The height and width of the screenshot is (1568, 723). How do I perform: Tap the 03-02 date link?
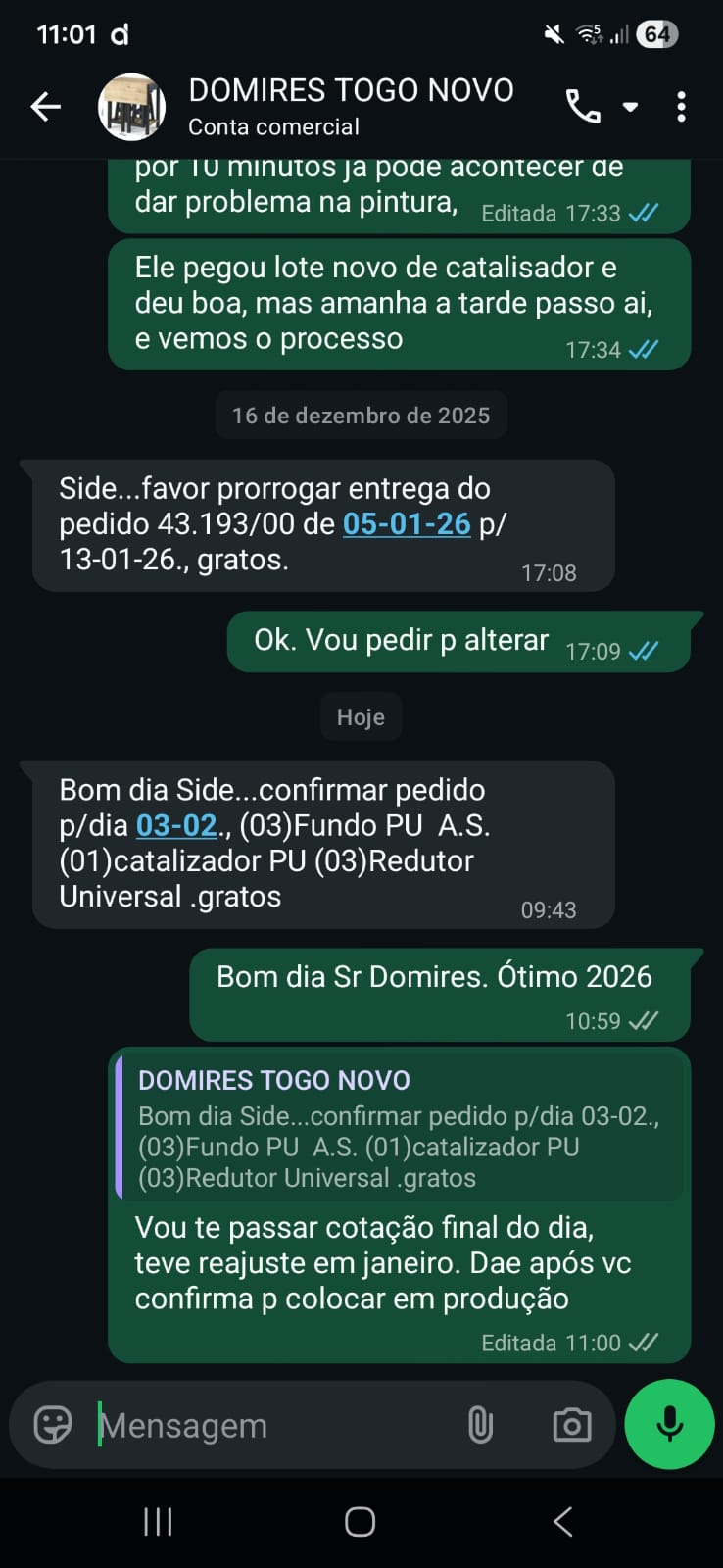pos(176,826)
